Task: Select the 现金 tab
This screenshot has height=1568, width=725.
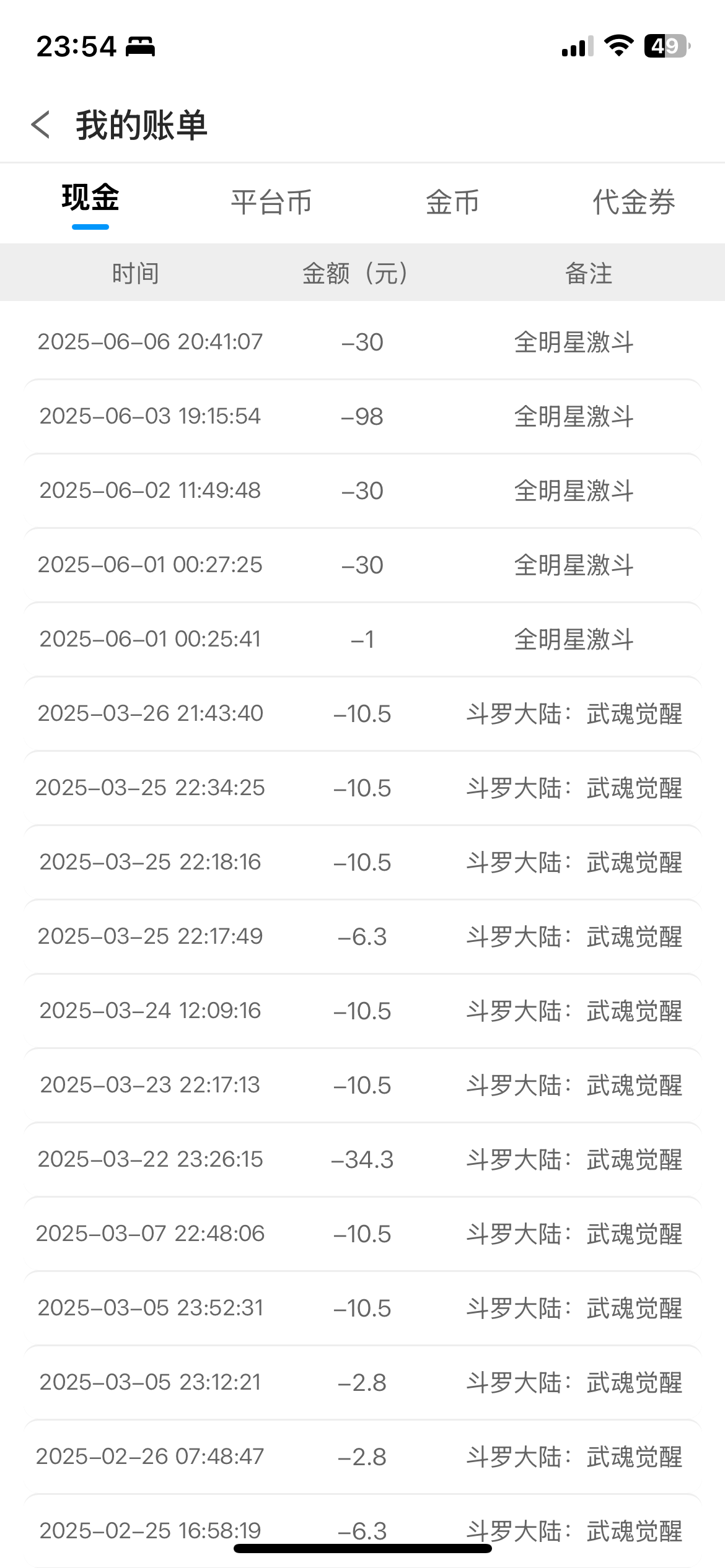Action: [x=90, y=198]
